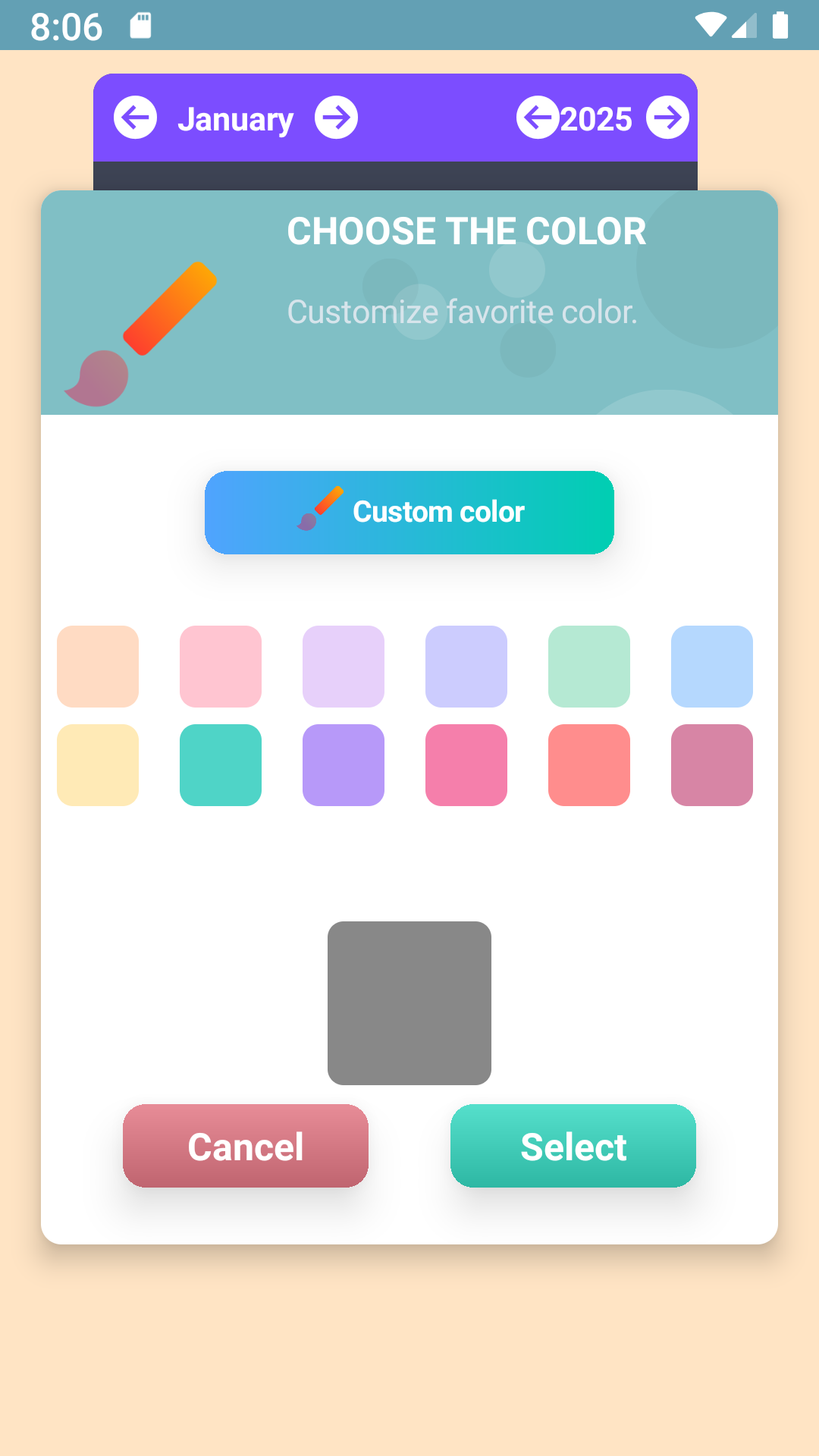Image resolution: width=819 pixels, height=1456 pixels.
Task: Select the dusty mauve swatch
Action: pyautogui.click(x=712, y=765)
